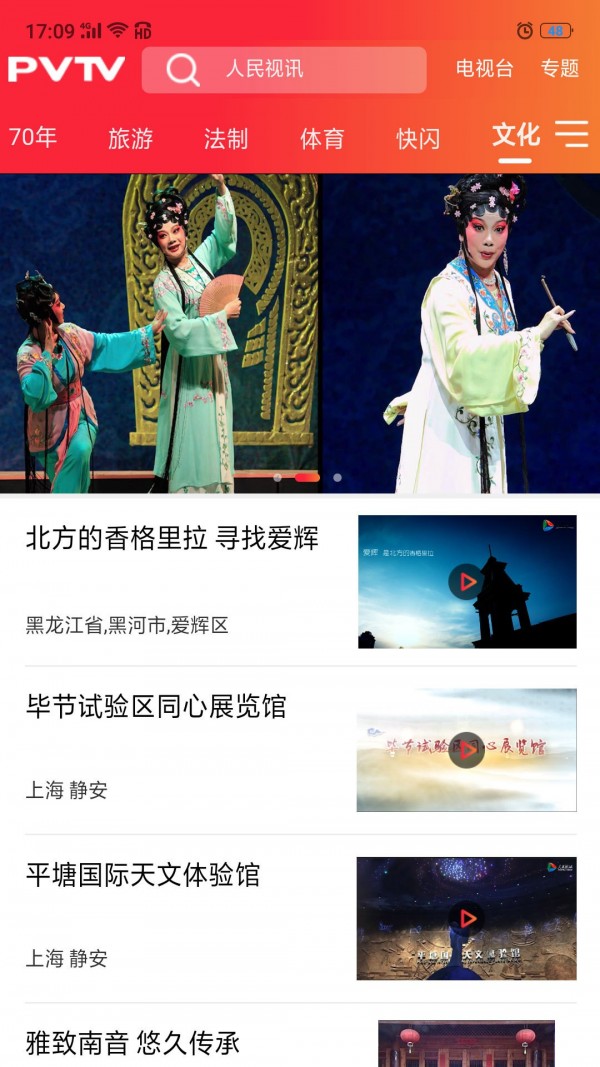Viewport: 600px width, 1067px height.
Task: Open the channel list menu icon
Action: (571, 134)
